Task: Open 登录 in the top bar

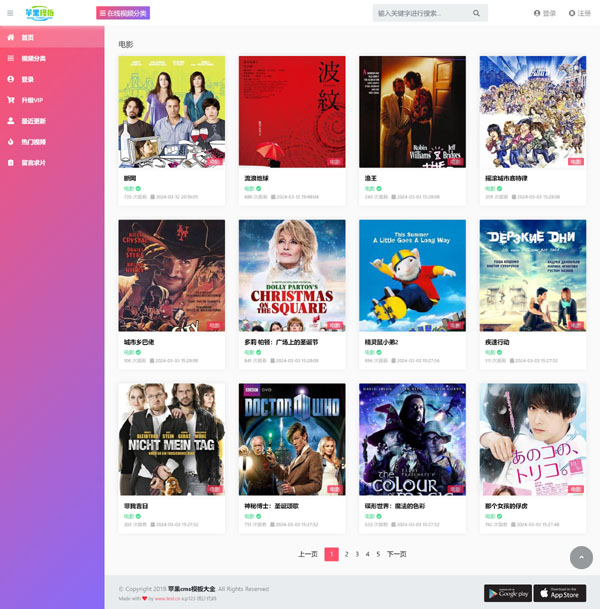Action: coord(545,13)
